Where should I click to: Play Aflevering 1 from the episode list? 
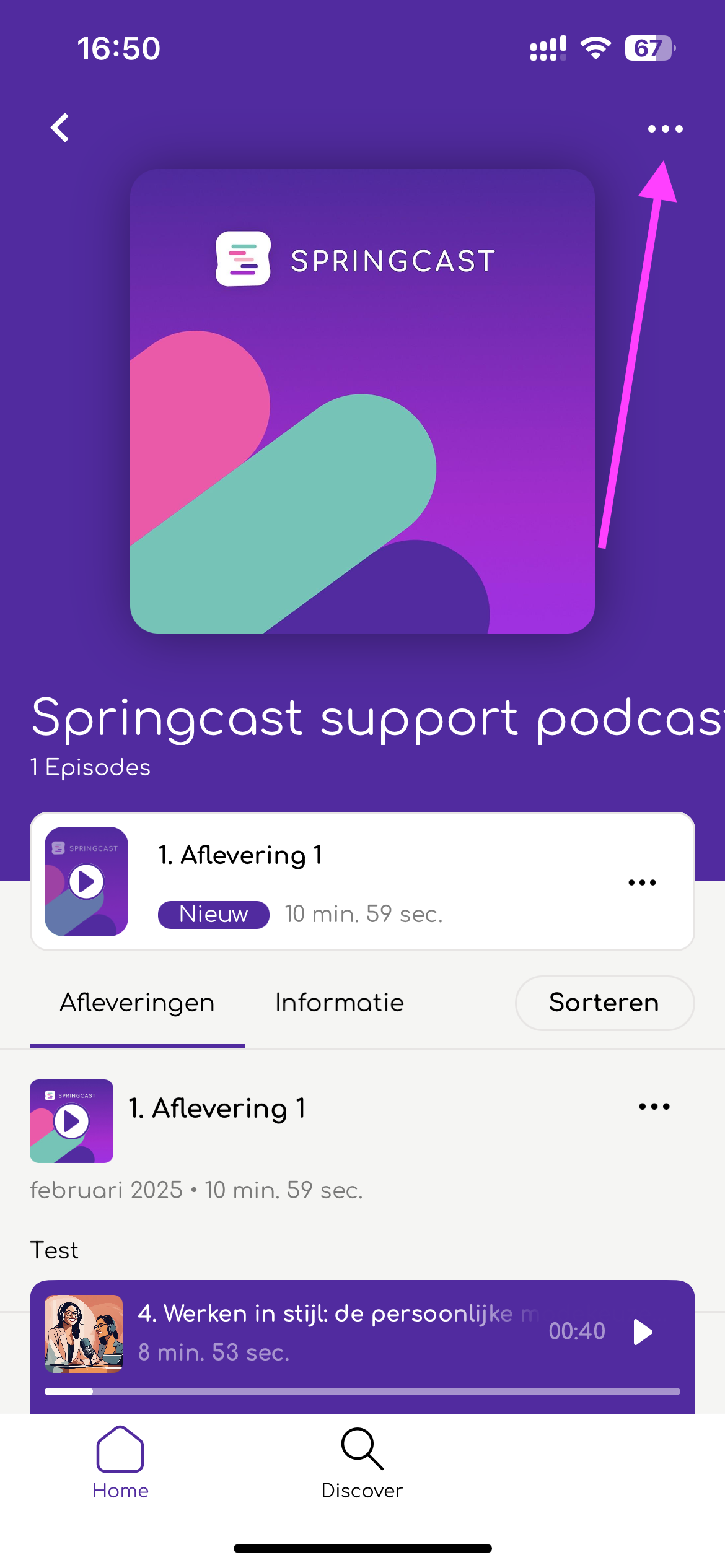[71, 1121]
